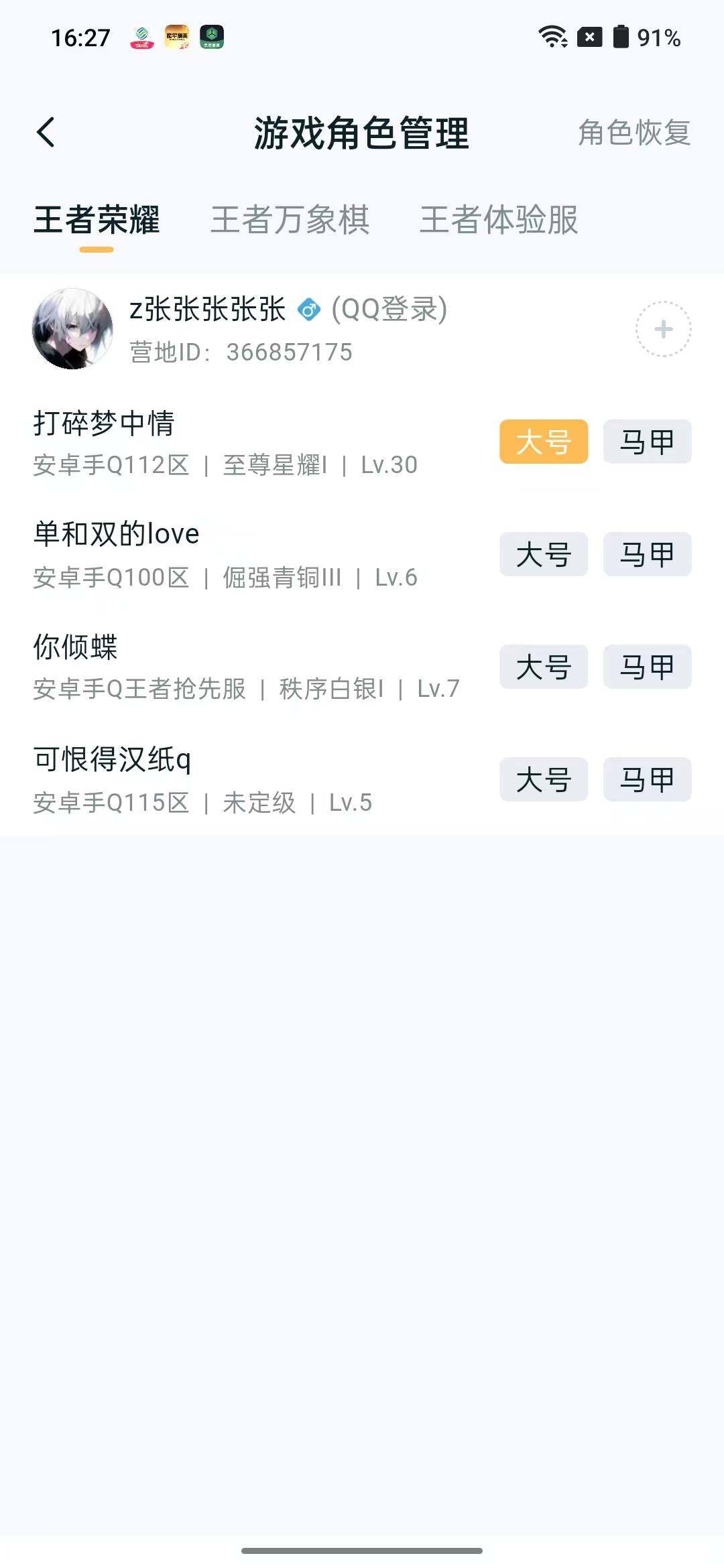724x1568 pixels.
Task: Toggle 马甲 for 你倾蝶
Action: coord(647,667)
